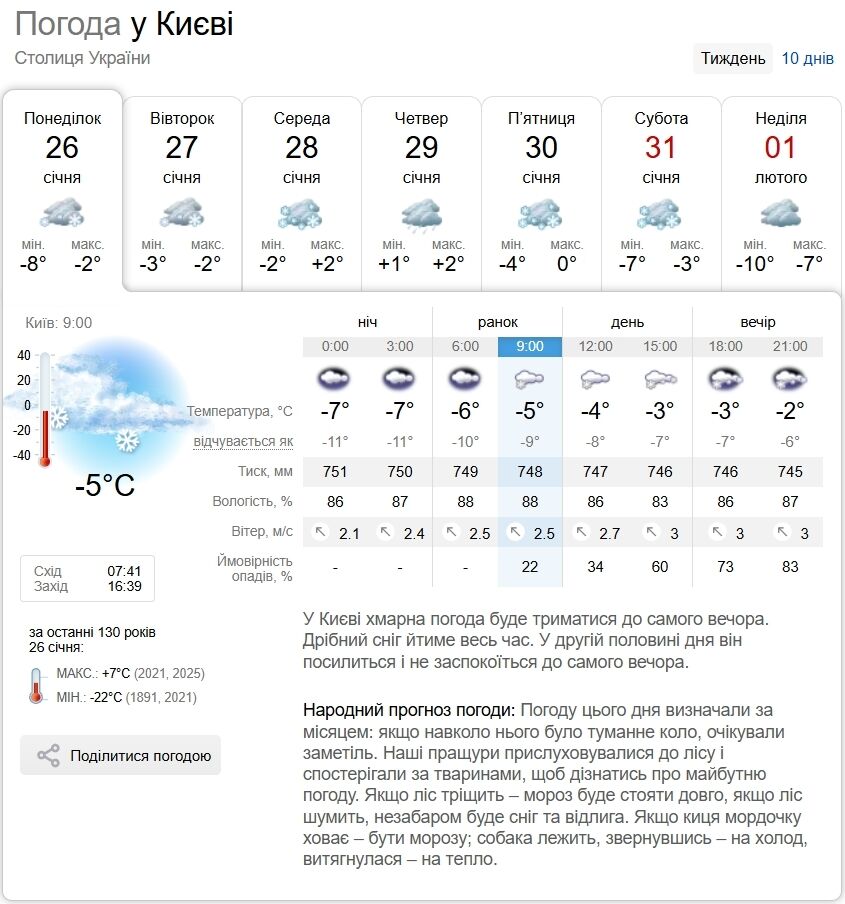Tap the Поділитися погодою button
This screenshot has height=904, width=845.
[x=121, y=756]
